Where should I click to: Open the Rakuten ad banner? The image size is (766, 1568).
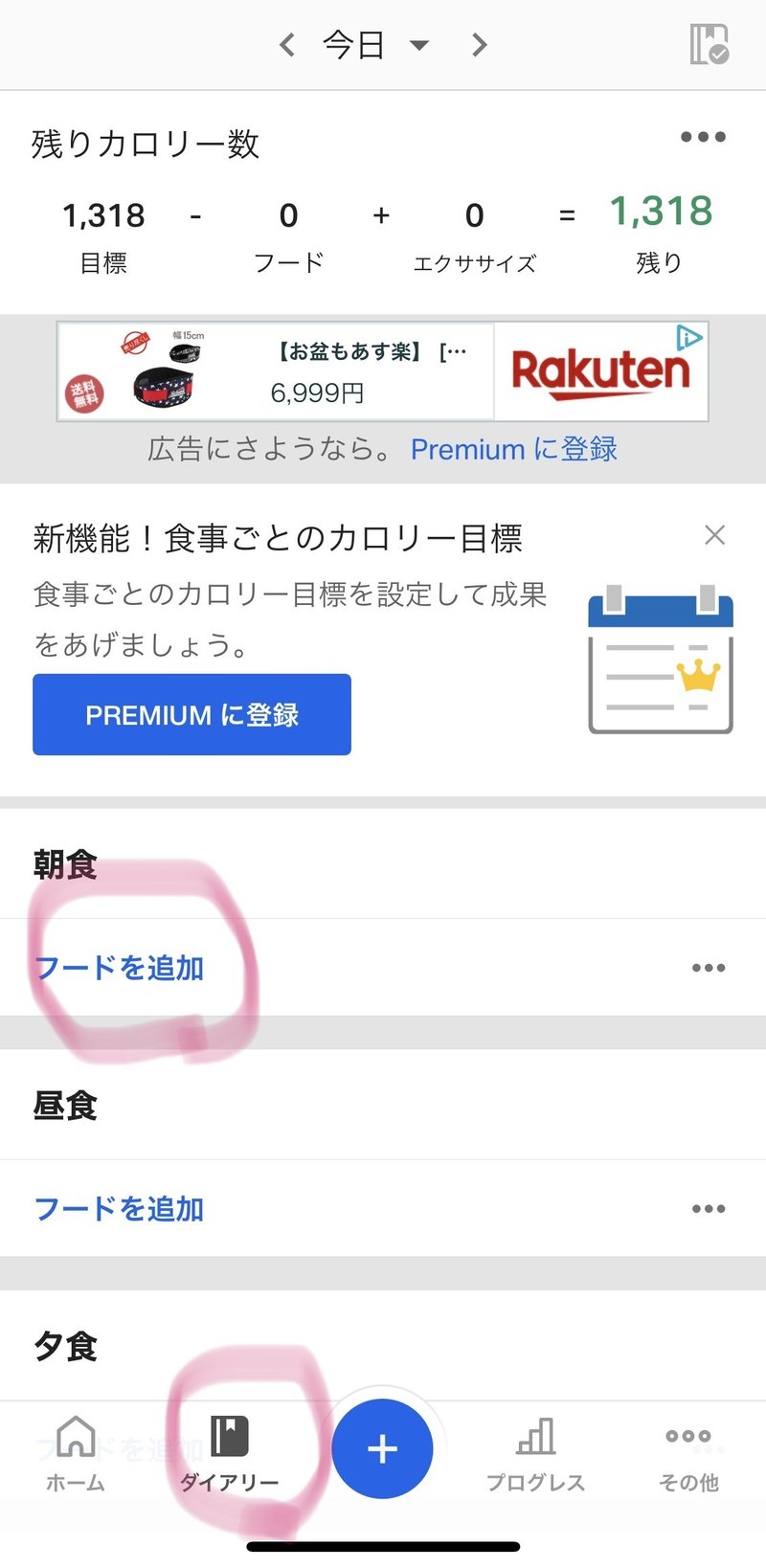point(382,371)
